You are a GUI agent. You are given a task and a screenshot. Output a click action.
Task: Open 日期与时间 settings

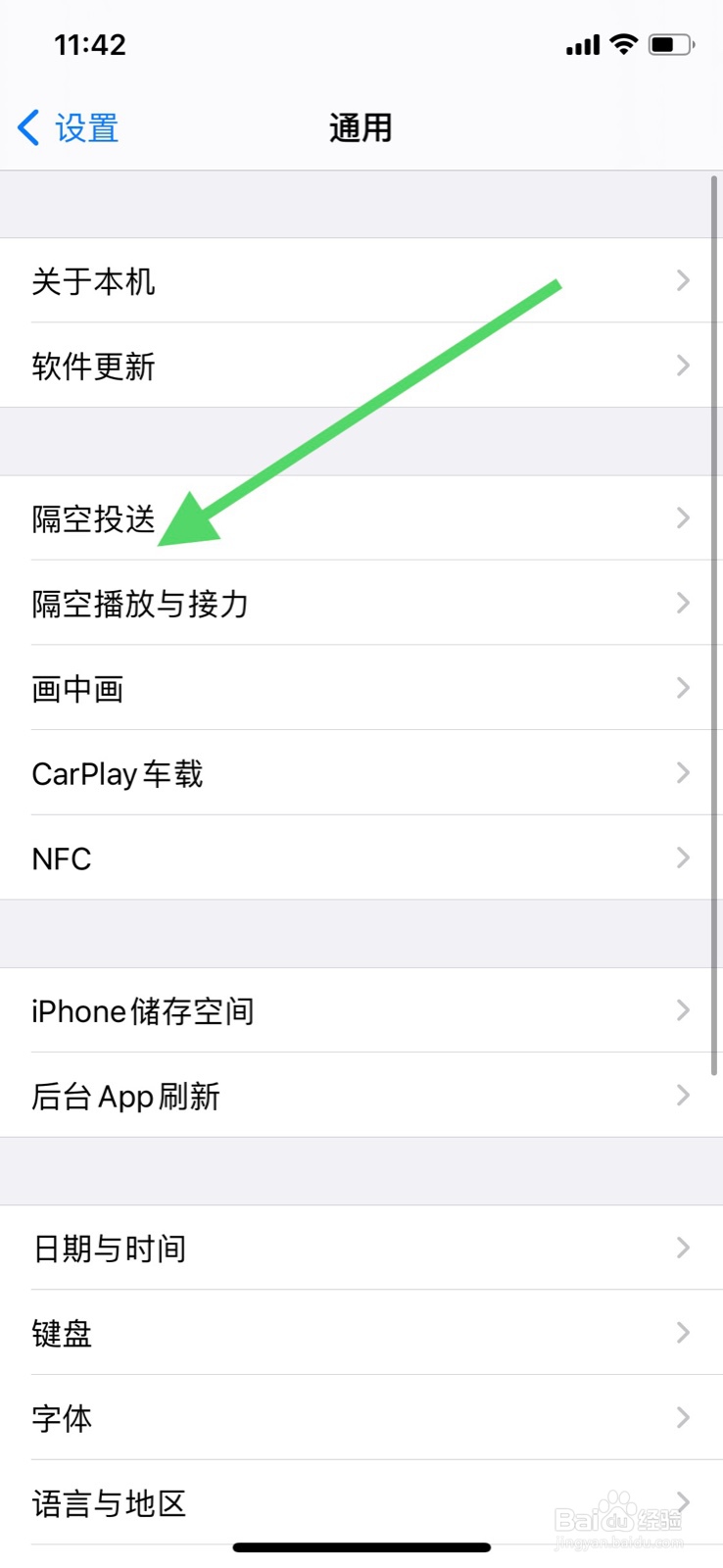click(361, 1249)
